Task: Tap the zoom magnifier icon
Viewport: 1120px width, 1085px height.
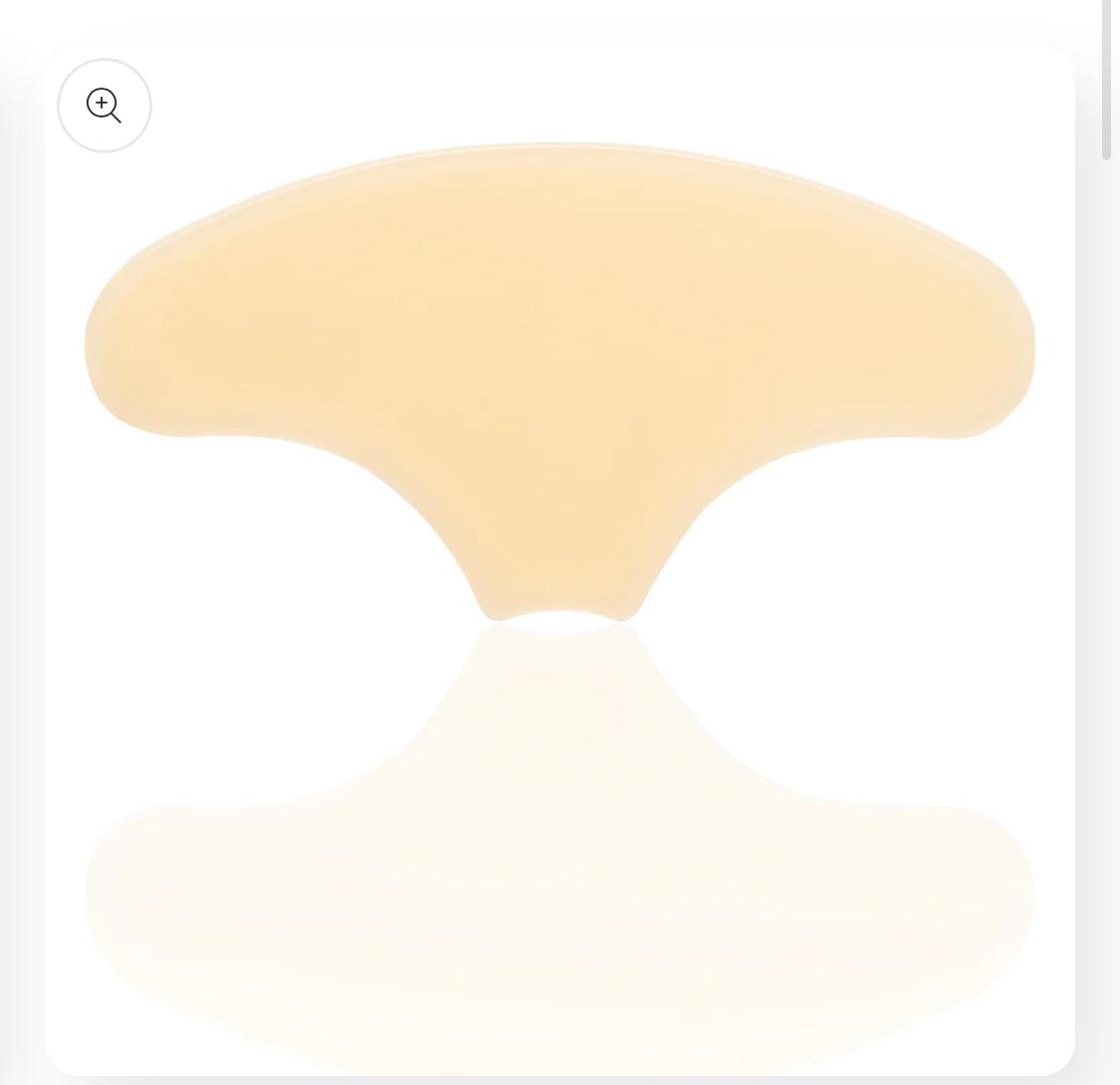Action: (x=105, y=106)
